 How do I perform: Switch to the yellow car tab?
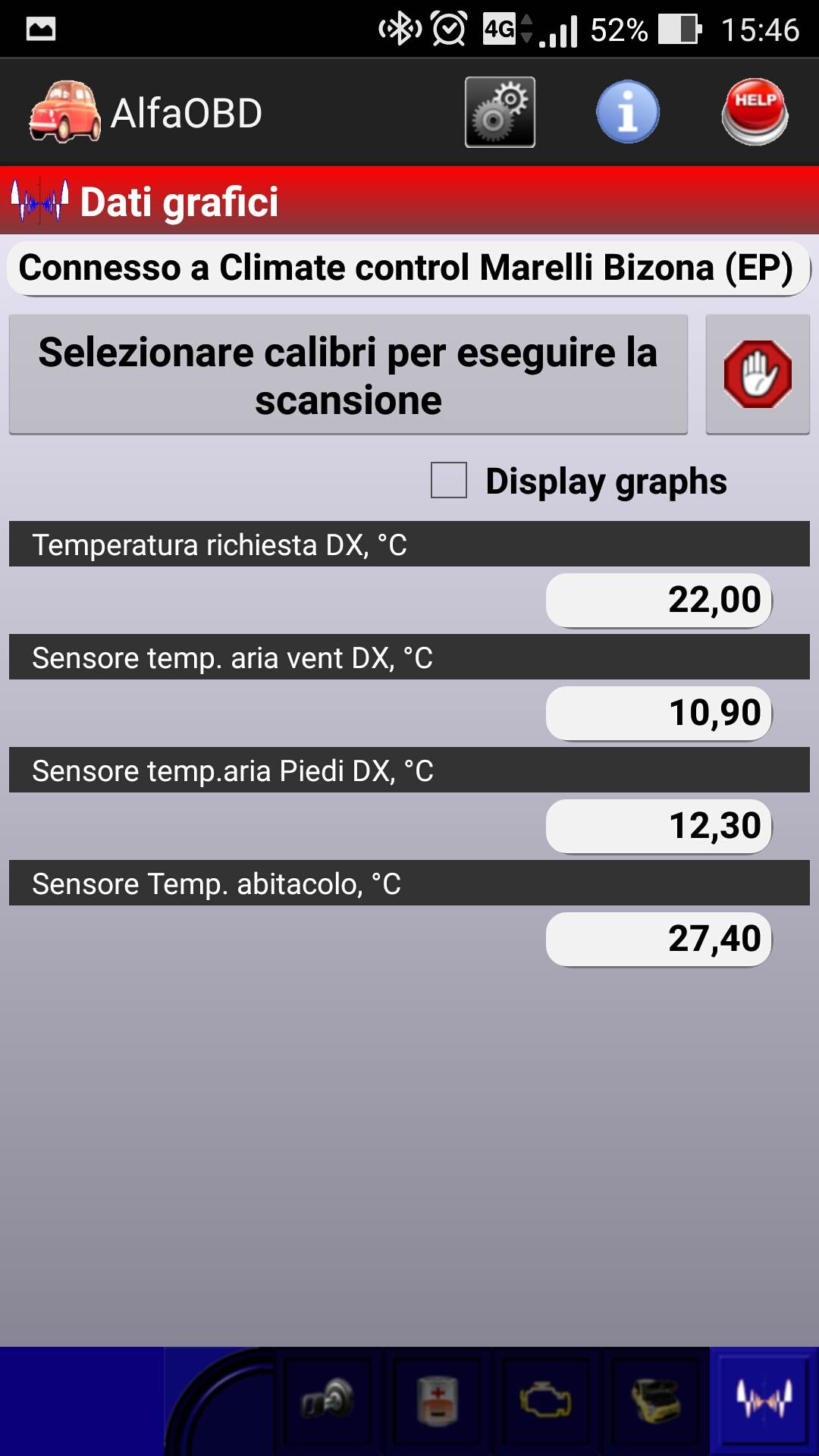[x=655, y=1401]
